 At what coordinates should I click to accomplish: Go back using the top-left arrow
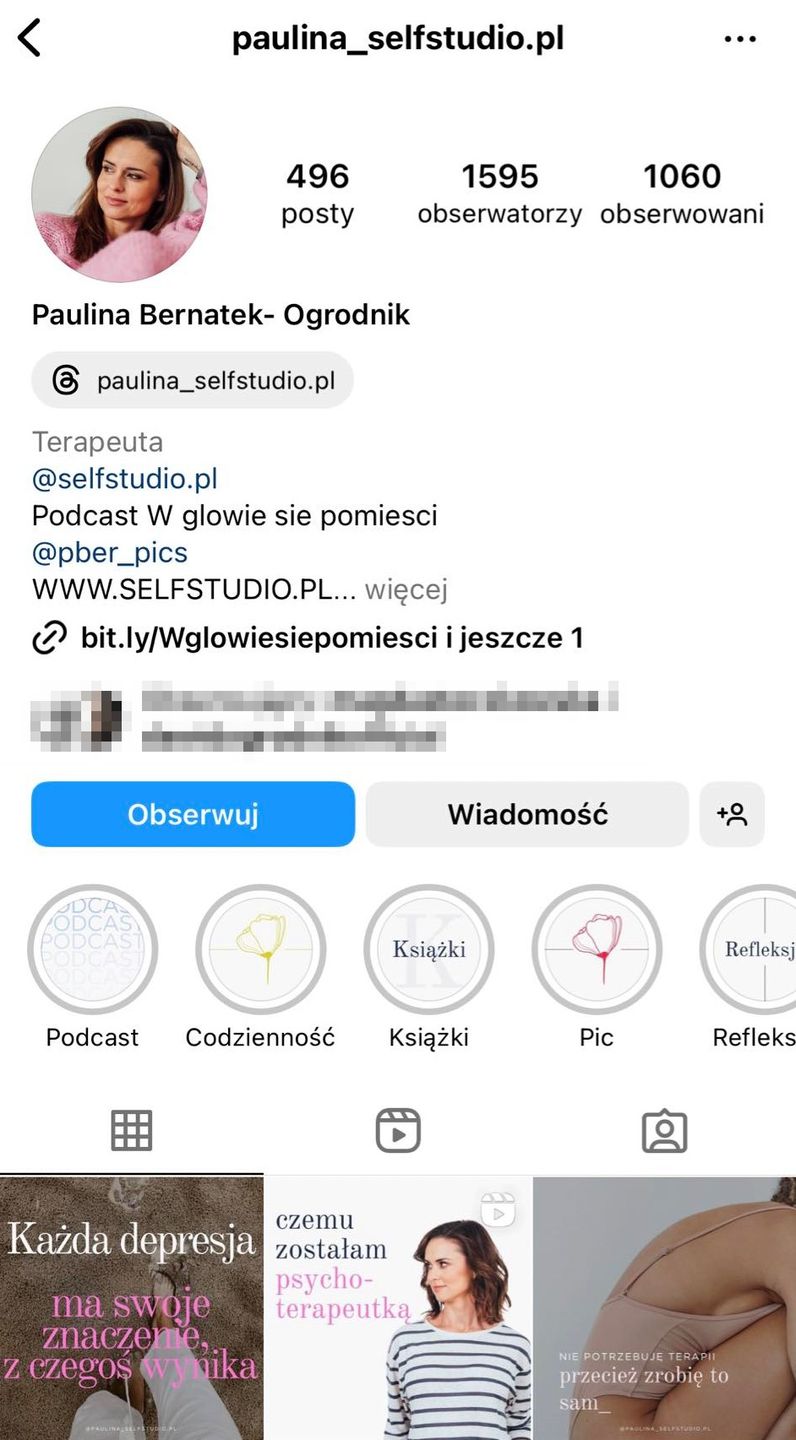coord(30,39)
